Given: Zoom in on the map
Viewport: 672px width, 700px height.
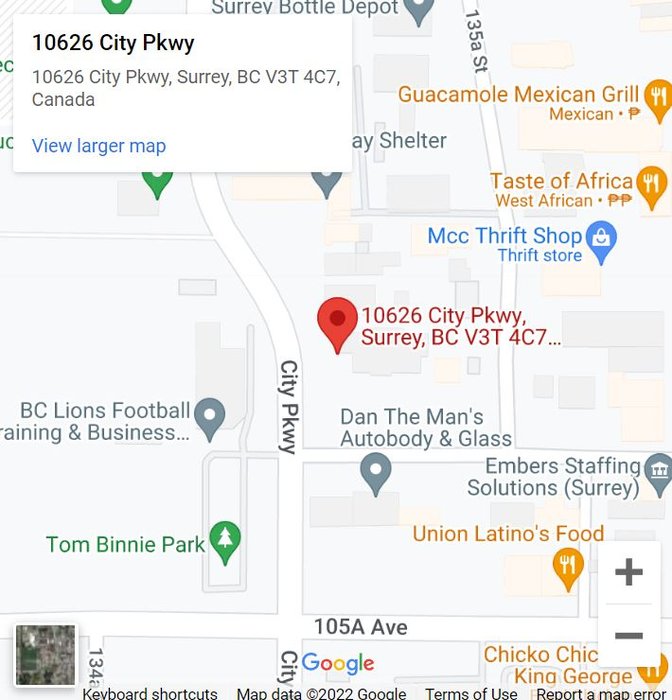Looking at the screenshot, I should pyautogui.click(x=628, y=572).
